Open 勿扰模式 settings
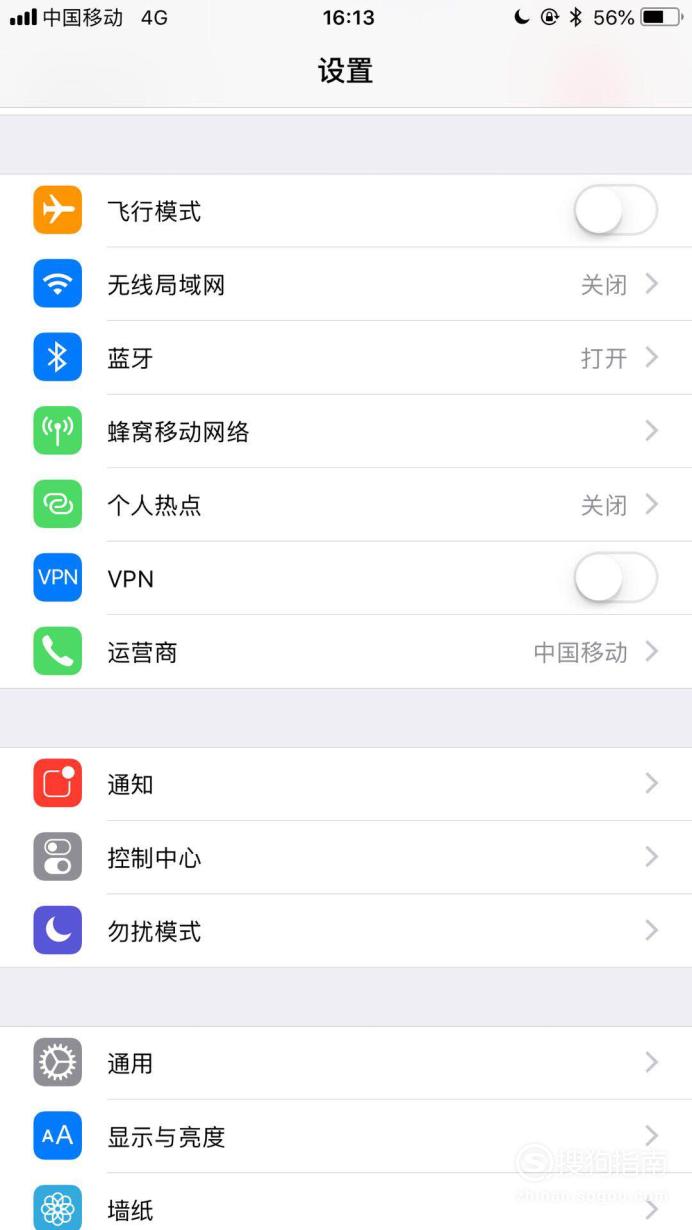This screenshot has height=1230, width=692. (346, 931)
